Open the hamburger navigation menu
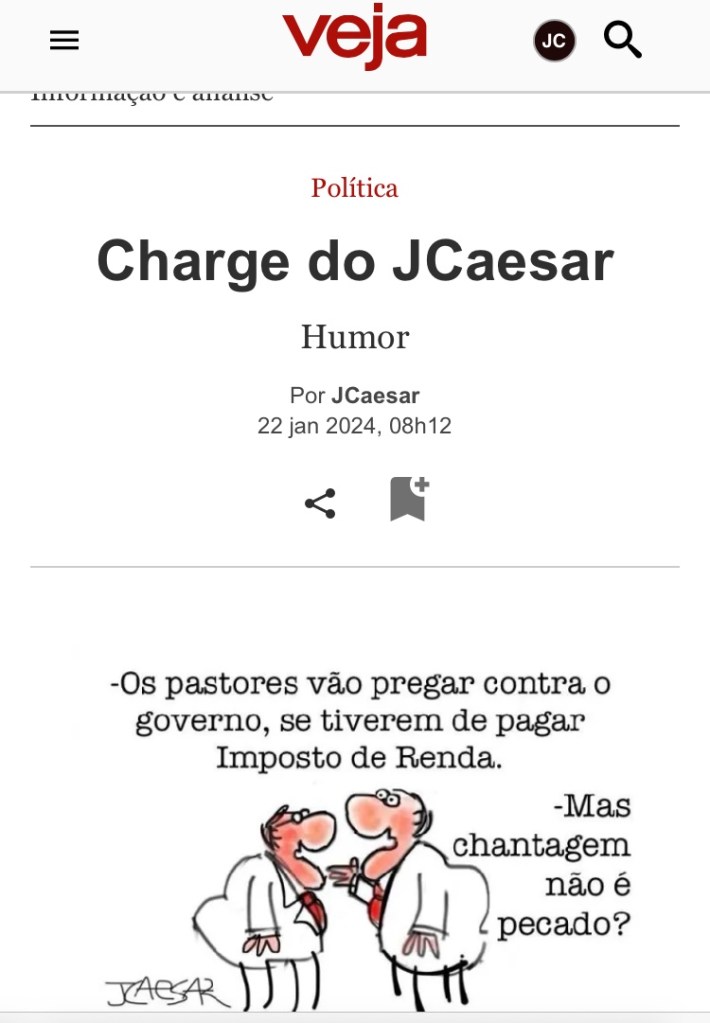Viewport: 710px width, 1023px height. (x=64, y=40)
